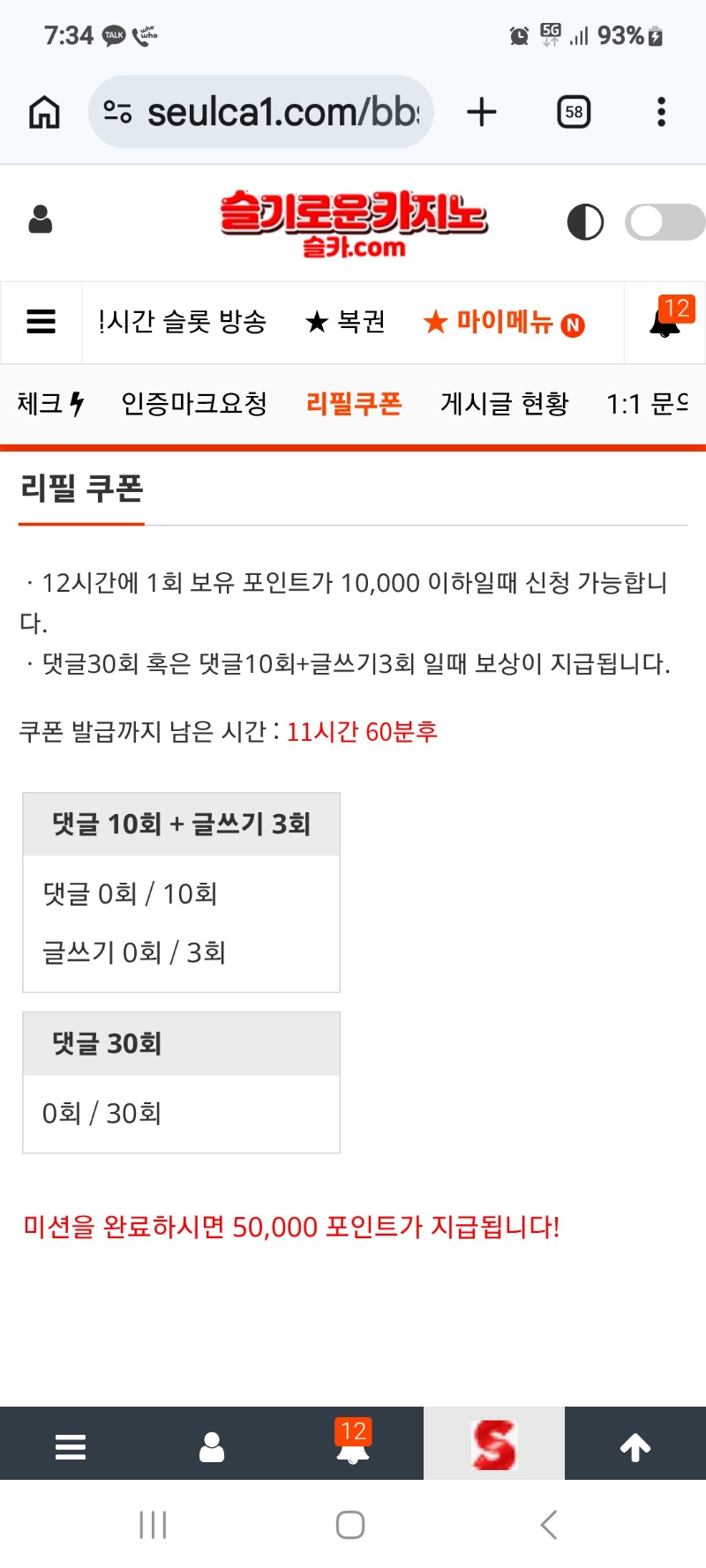
Task: Open the hamburger menu beside 슬롯 방송
Action: (x=41, y=322)
